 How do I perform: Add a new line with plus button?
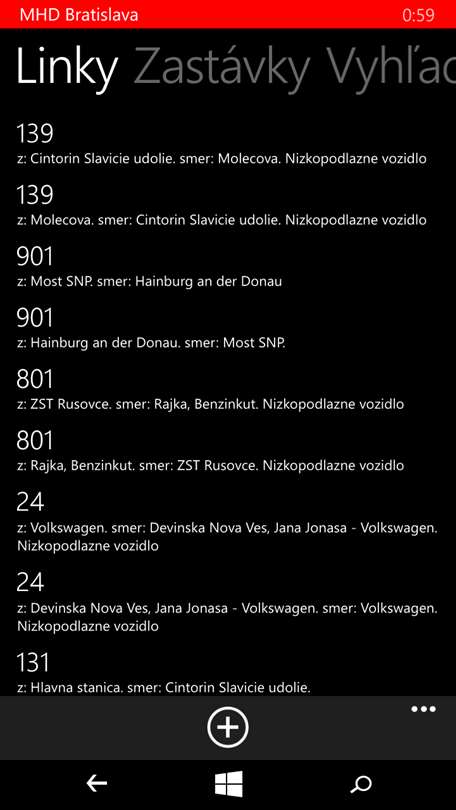pyautogui.click(x=228, y=727)
